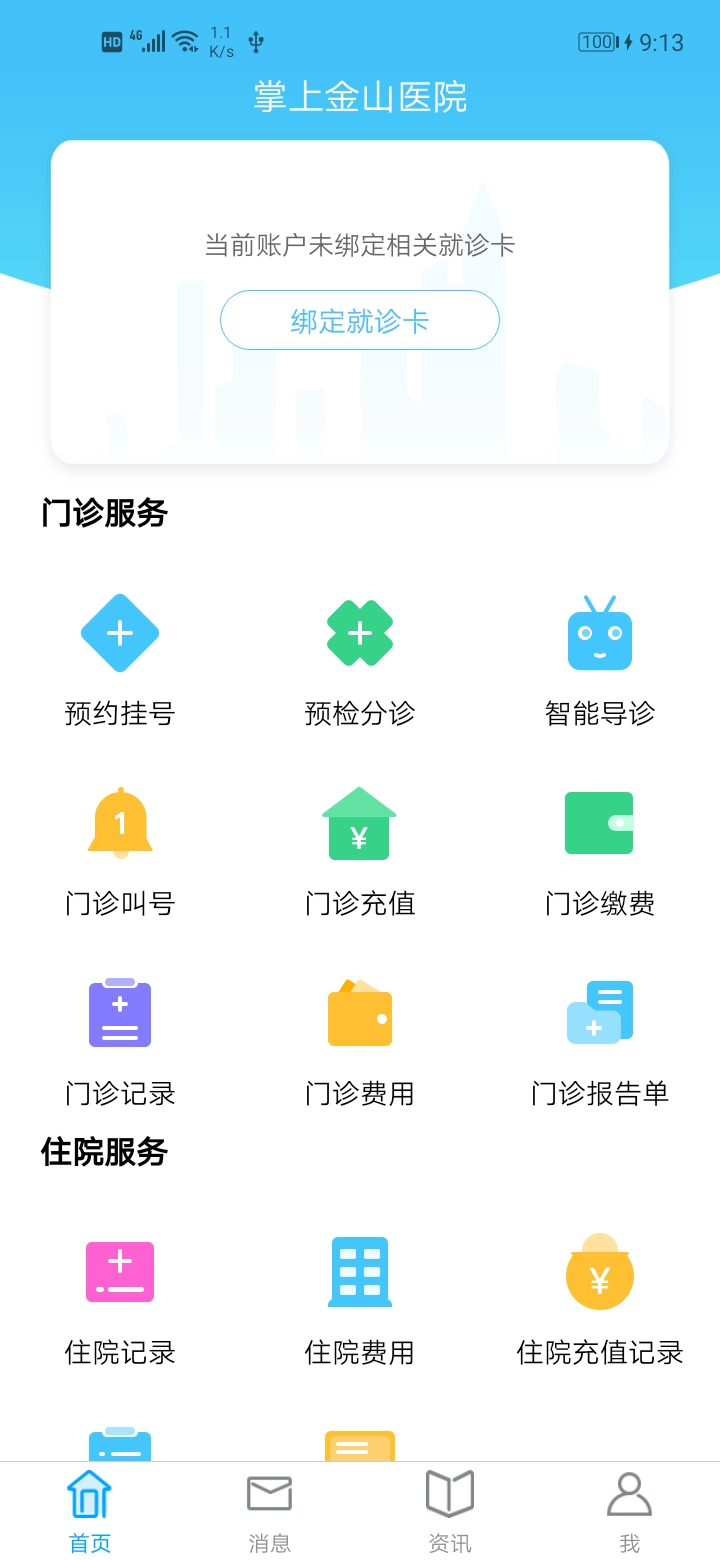
Task: Tap the 门诊报告单 report list icon
Action: pos(599,1012)
